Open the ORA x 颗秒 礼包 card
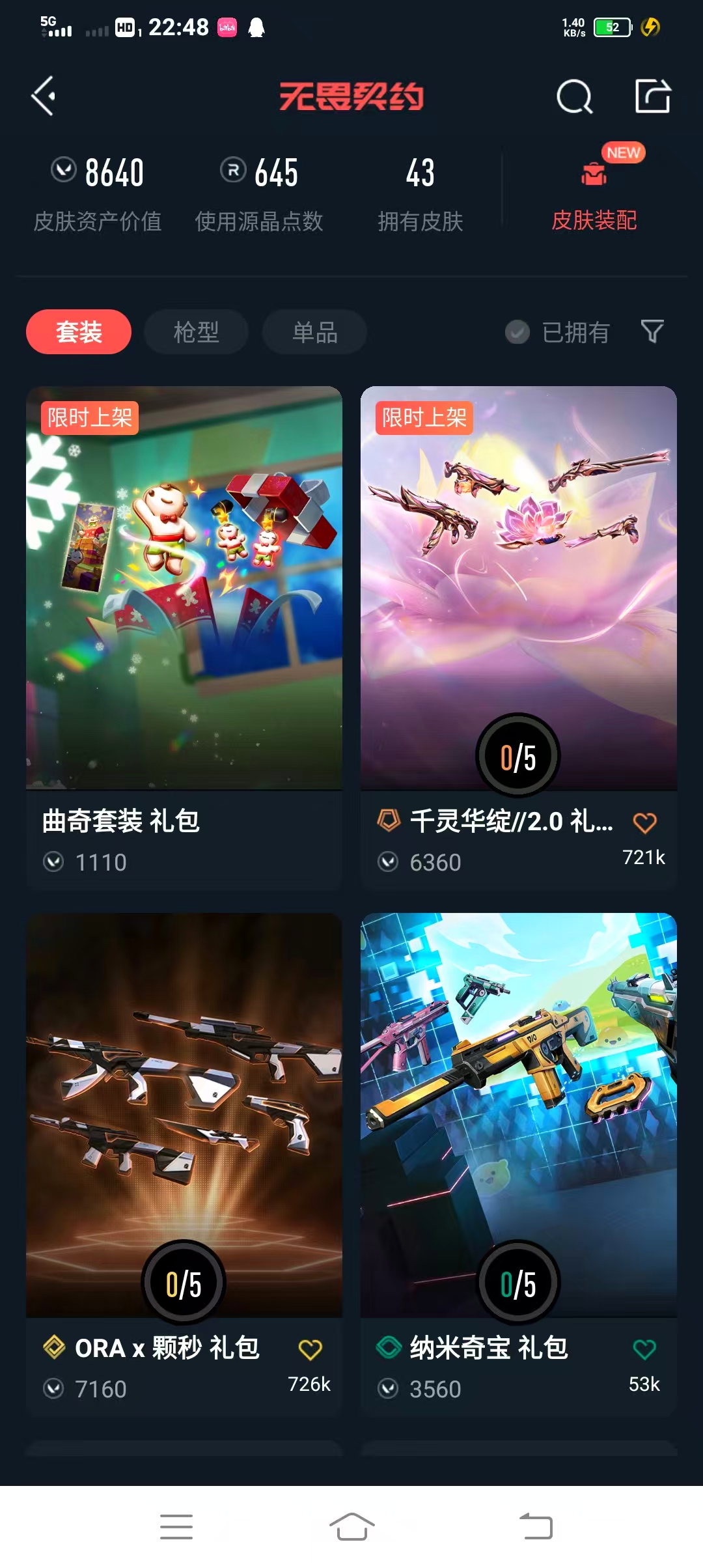 184,1113
